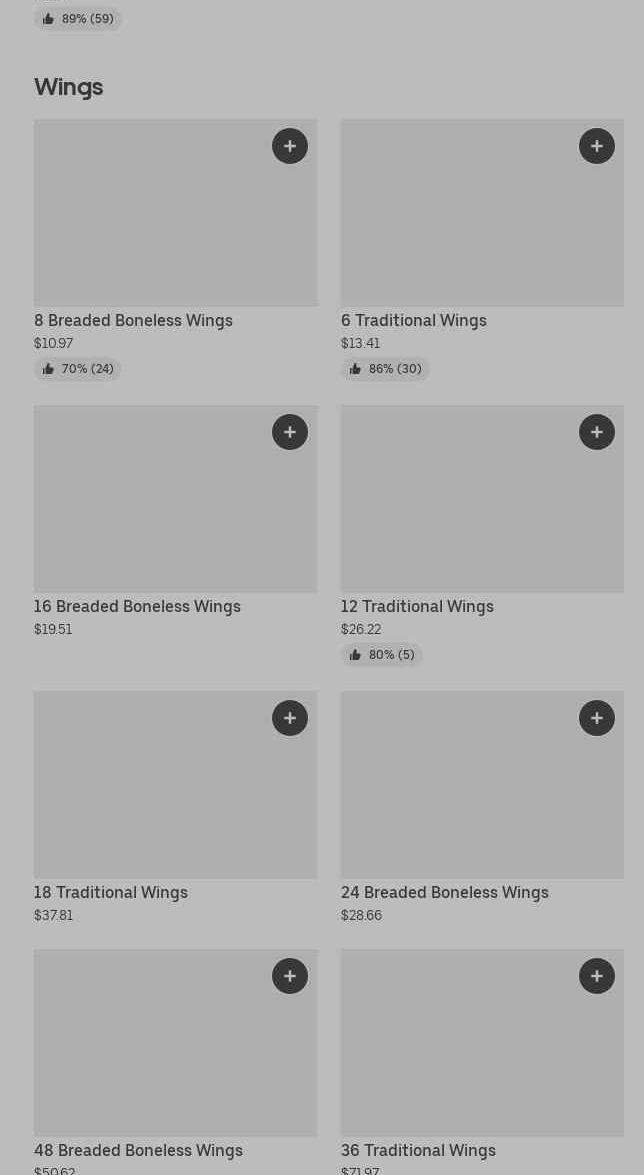Add 16 Breaded Boneless Wings to cart
The height and width of the screenshot is (1175, 644).
[x=290, y=432]
